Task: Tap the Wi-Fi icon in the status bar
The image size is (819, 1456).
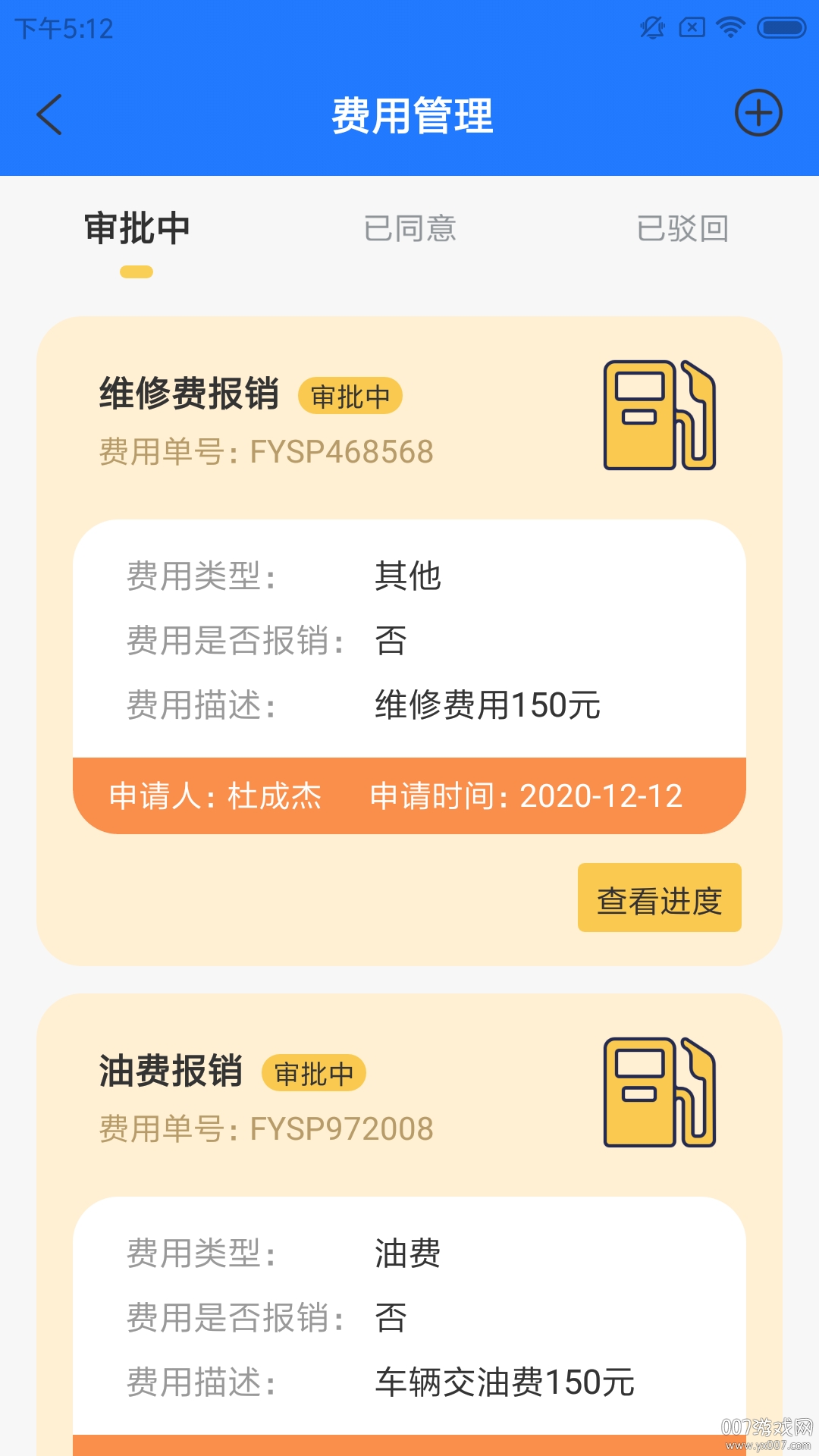Action: coord(730,29)
